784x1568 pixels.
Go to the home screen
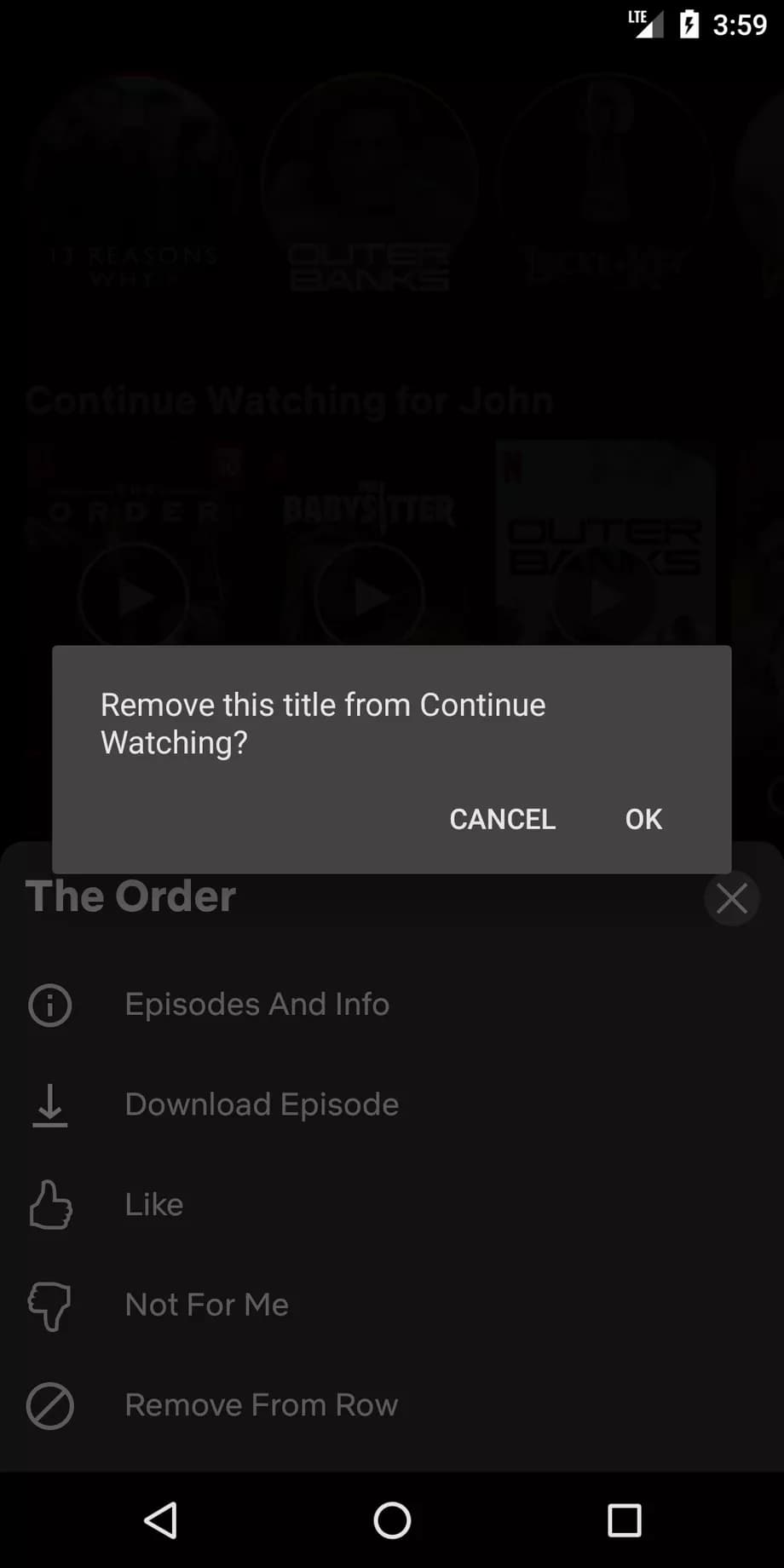(x=392, y=1520)
